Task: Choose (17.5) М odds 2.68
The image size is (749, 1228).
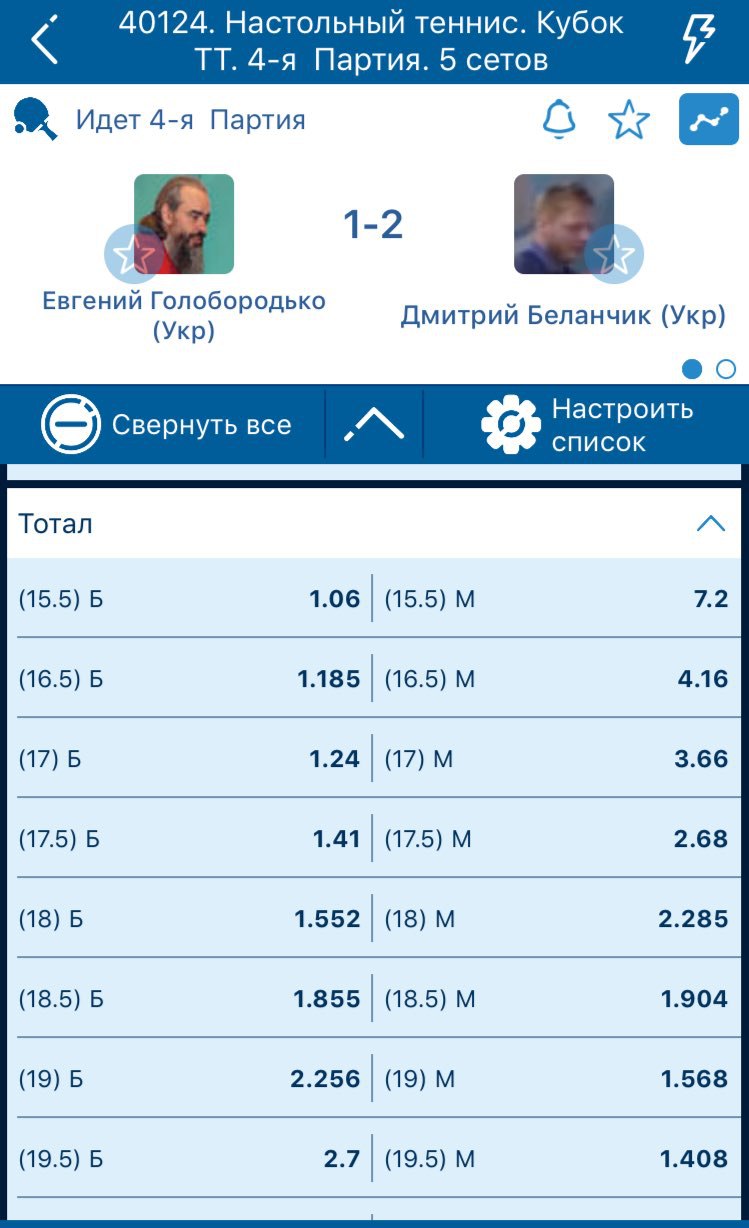Action: coord(557,839)
